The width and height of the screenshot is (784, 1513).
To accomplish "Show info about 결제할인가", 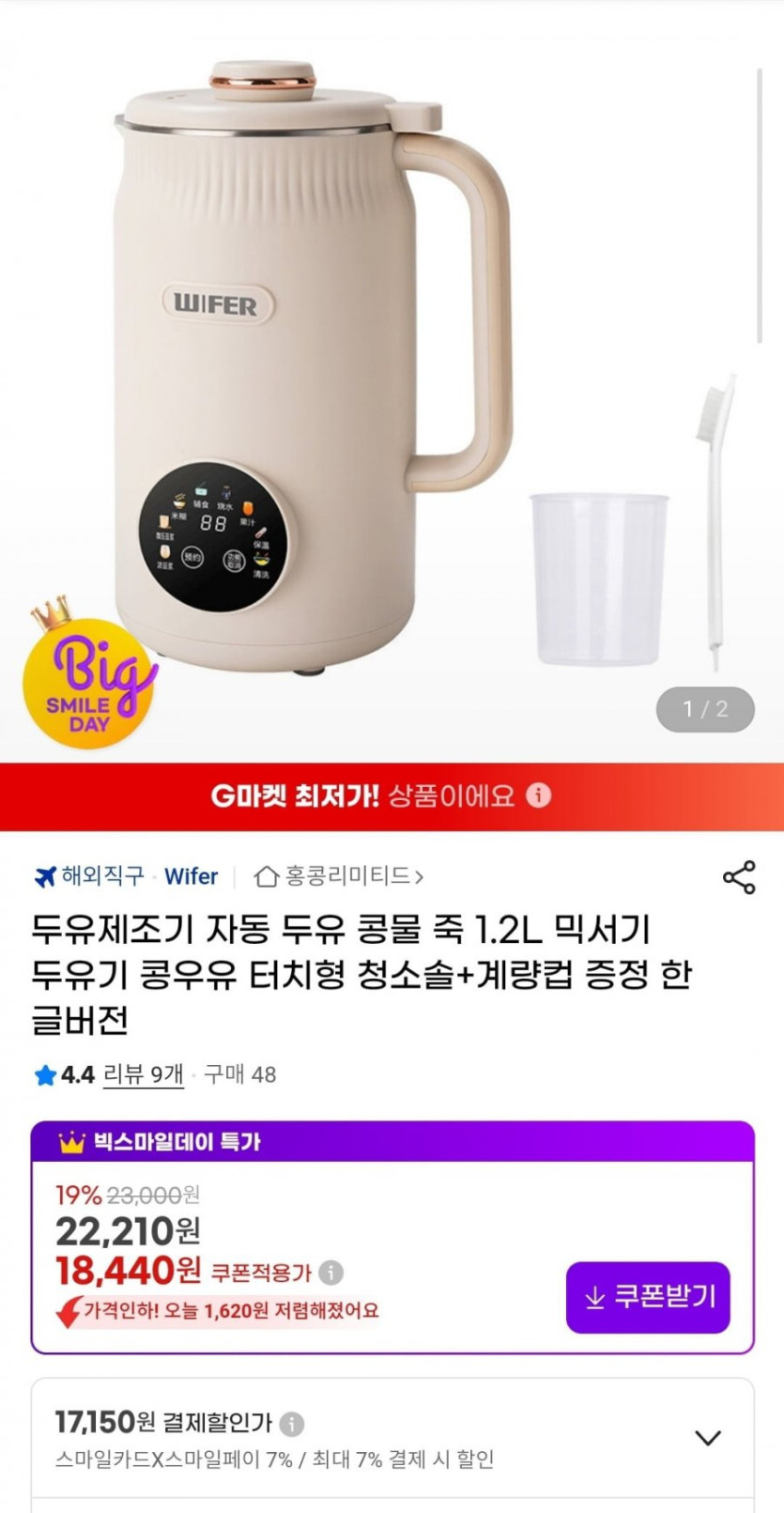I will (x=292, y=1424).
